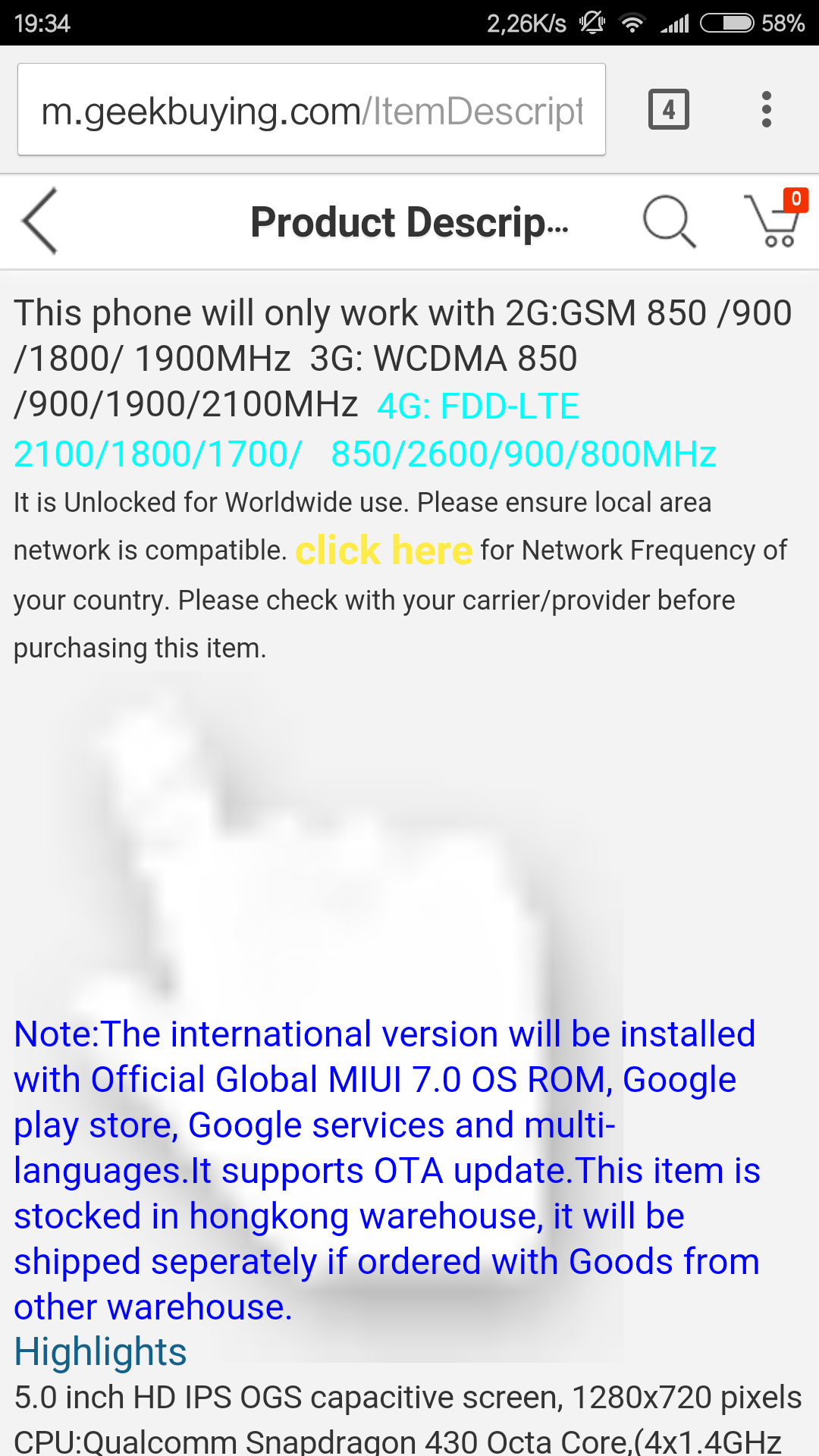Open the browser overflow menu

click(767, 110)
